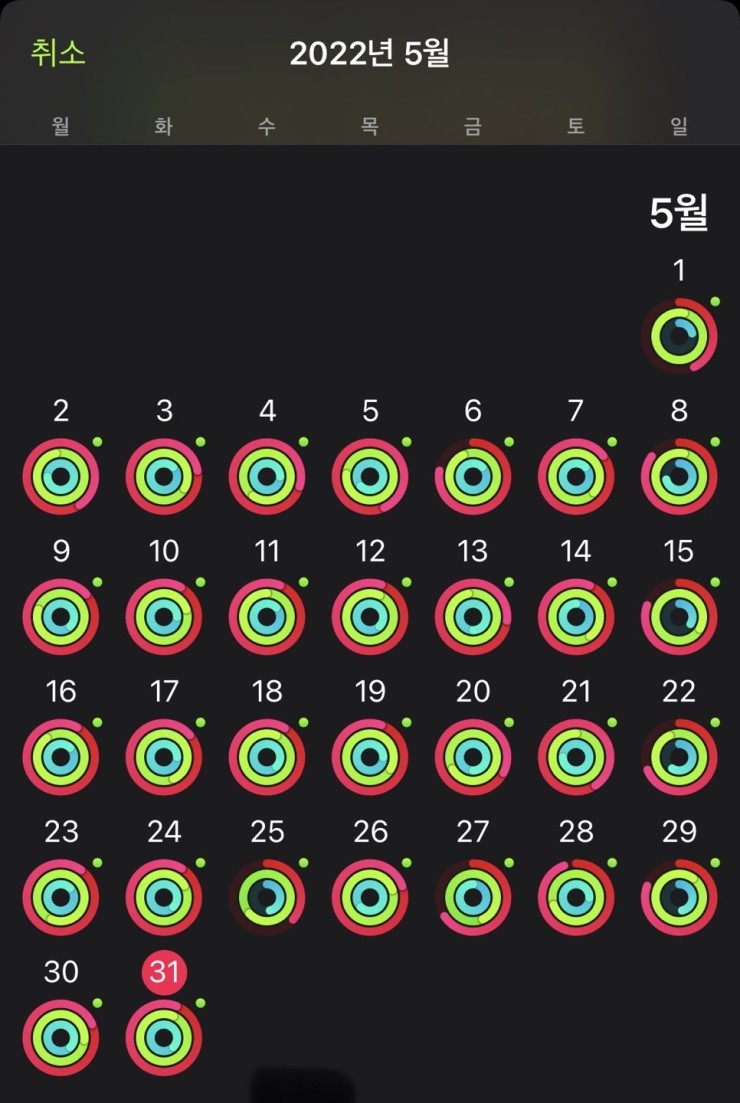
Task: View May 15 ring details
Action: click(x=679, y=617)
